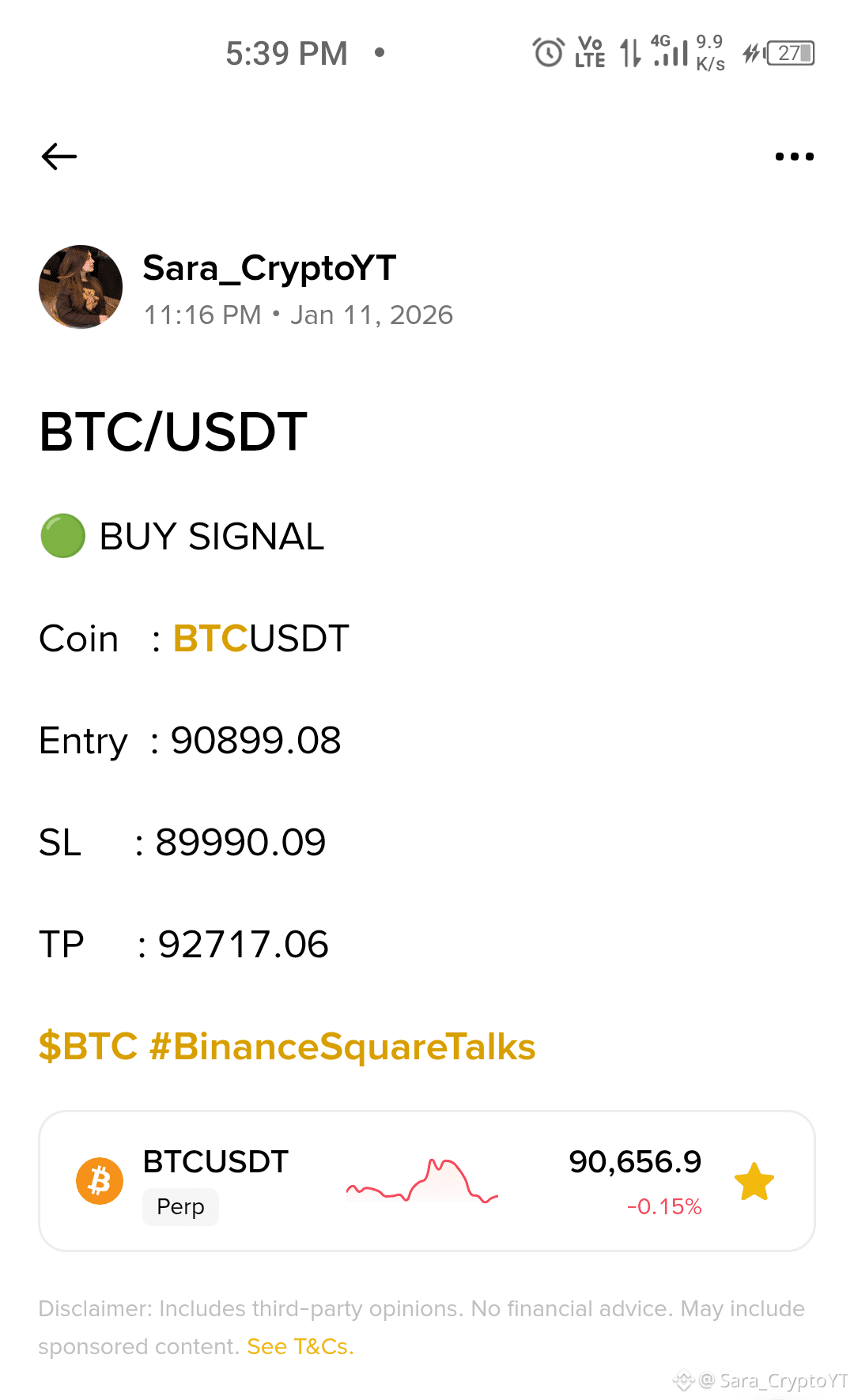The height and width of the screenshot is (1400, 854).
Task: Open the BTC link in the Coin line
Action: coord(210,639)
